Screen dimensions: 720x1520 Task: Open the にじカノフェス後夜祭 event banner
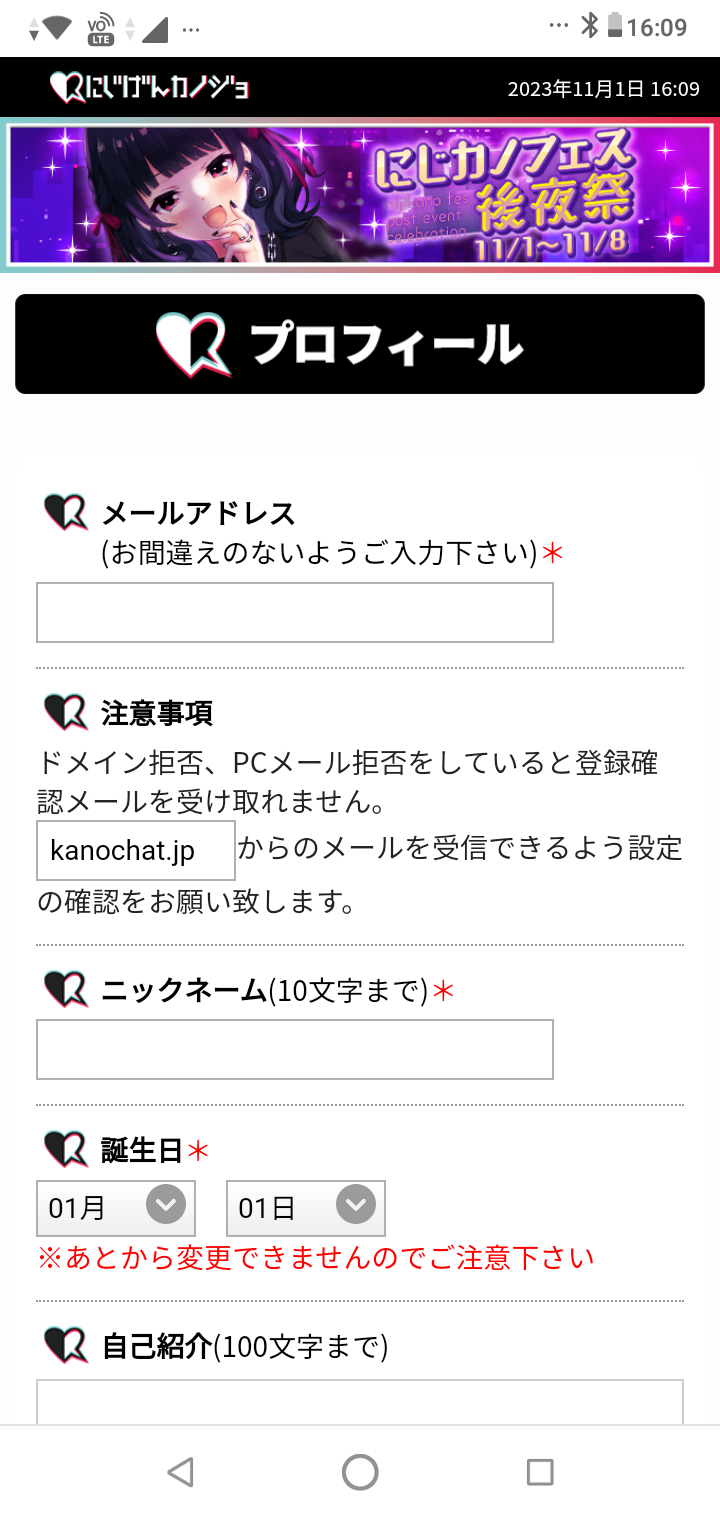click(360, 195)
